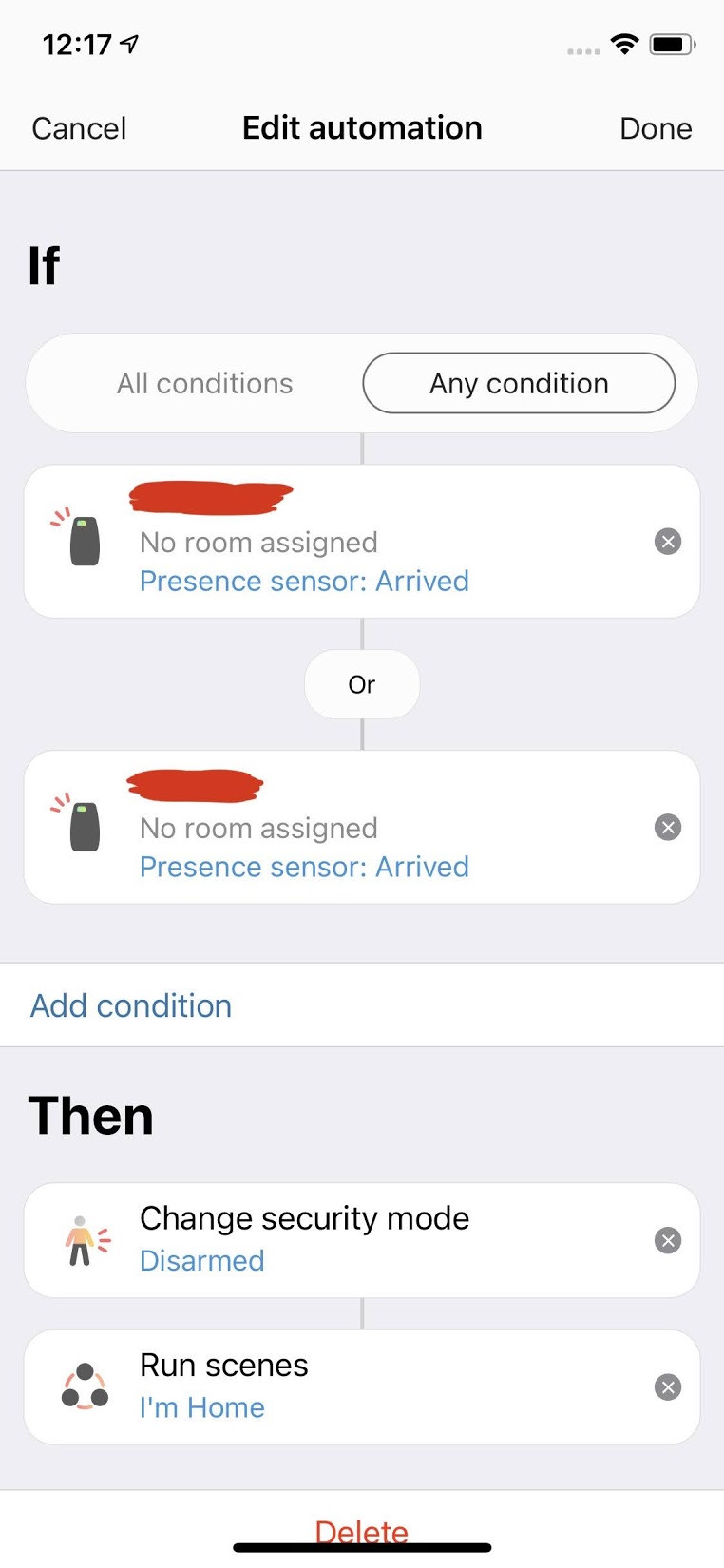Screen dimensions: 724x1568
Task: Select the All conditions option
Action: pos(203,383)
